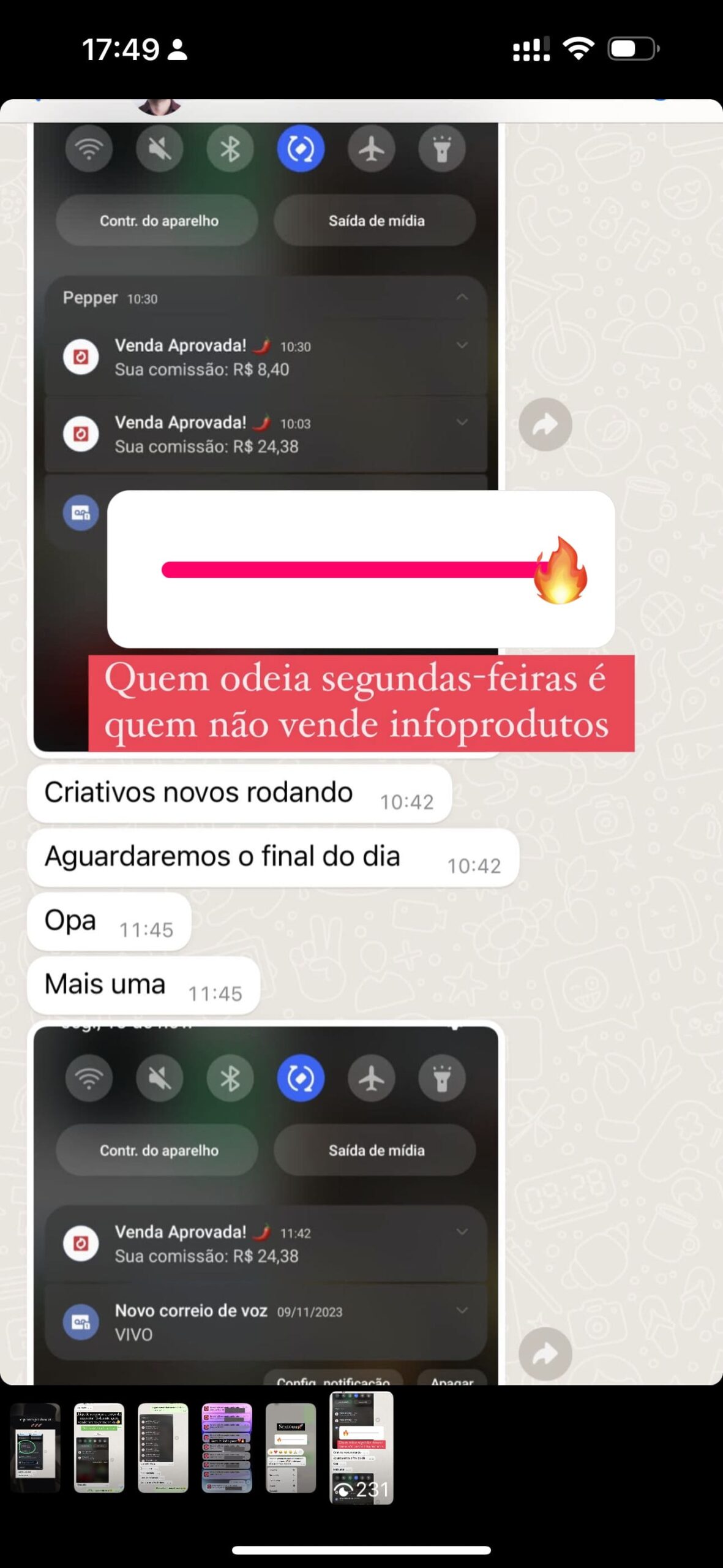The height and width of the screenshot is (1568, 723).
Task: Open viewers of the current story showing 231
Action: pos(361,1488)
